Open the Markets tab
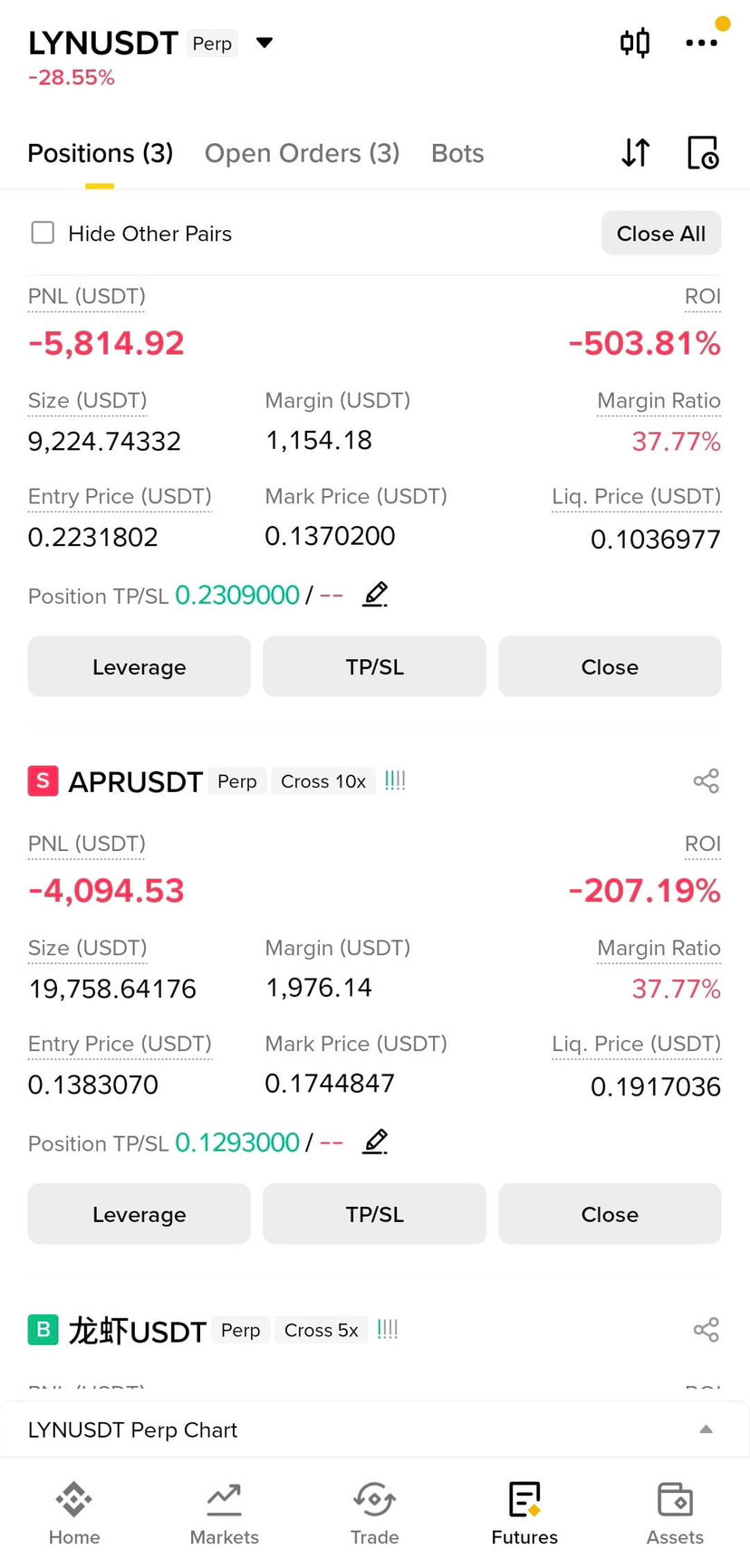This screenshot has height=1568, width=750. (224, 1513)
